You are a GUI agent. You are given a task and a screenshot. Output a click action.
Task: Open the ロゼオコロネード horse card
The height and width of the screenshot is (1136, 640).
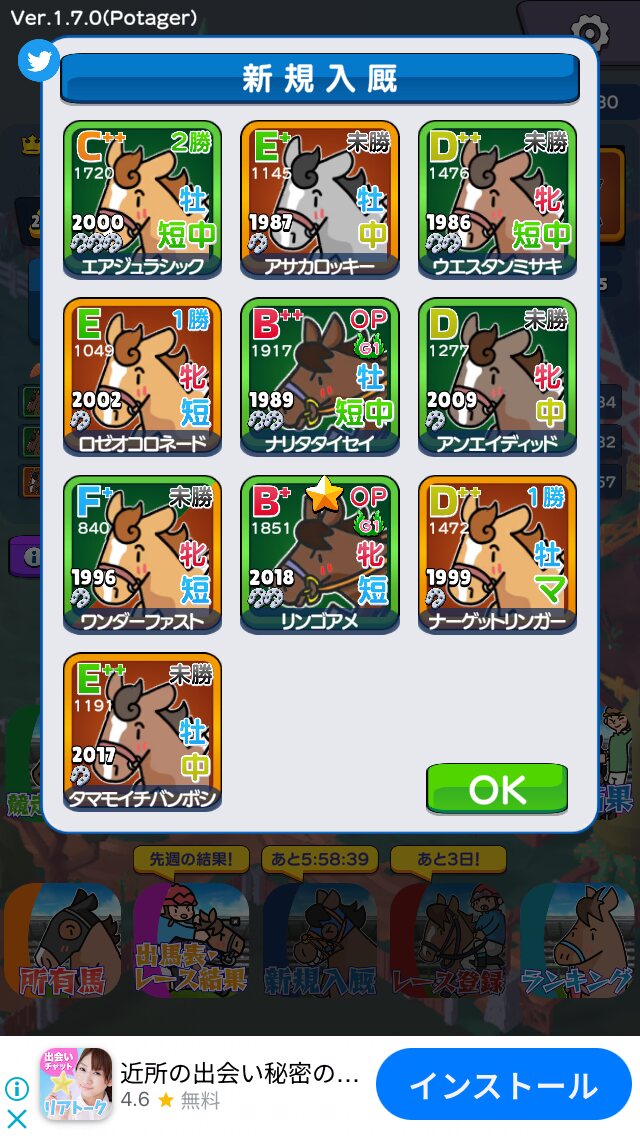142,377
